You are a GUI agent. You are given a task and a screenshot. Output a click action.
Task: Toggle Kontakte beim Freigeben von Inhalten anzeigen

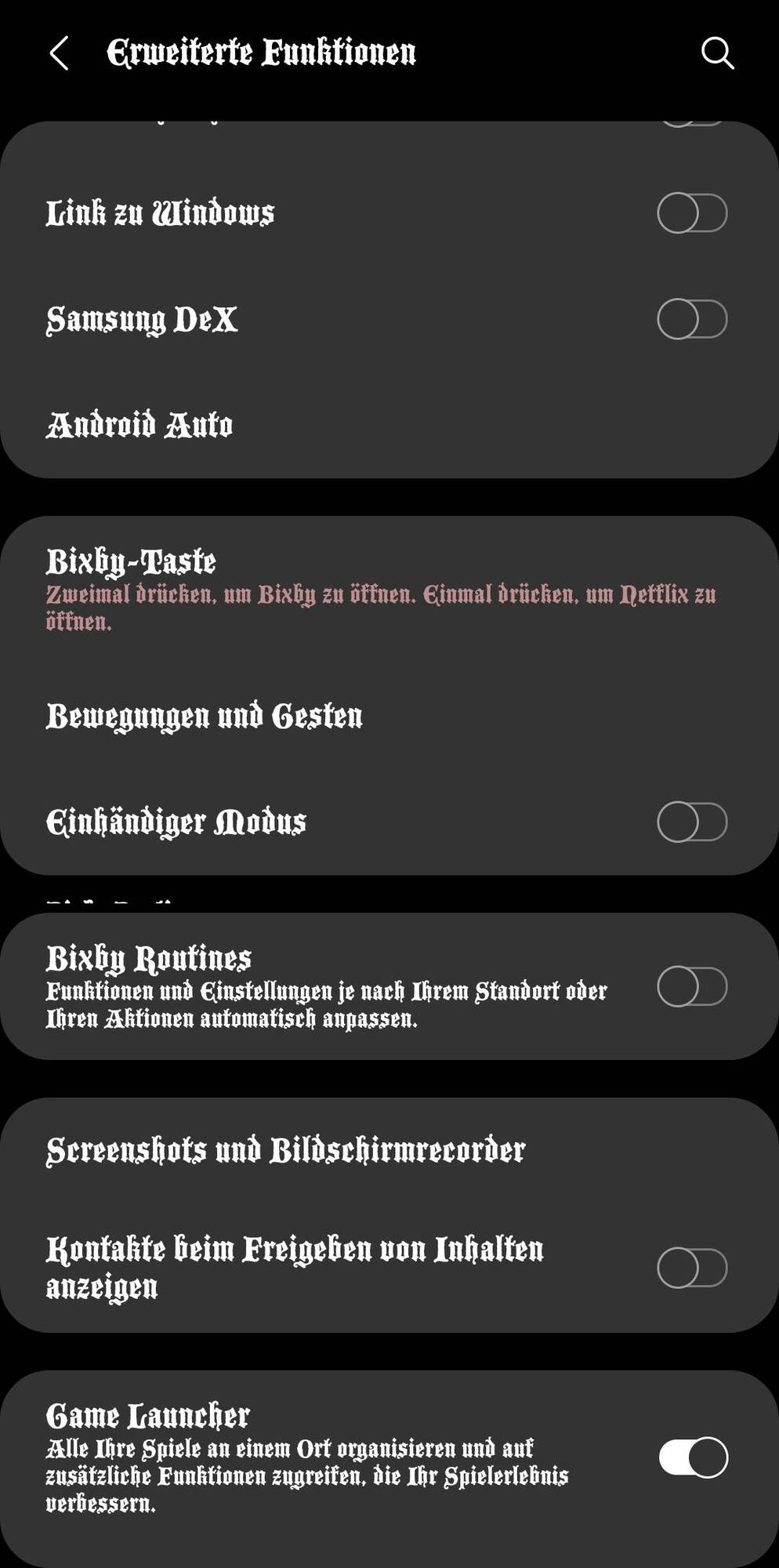[692, 1268]
